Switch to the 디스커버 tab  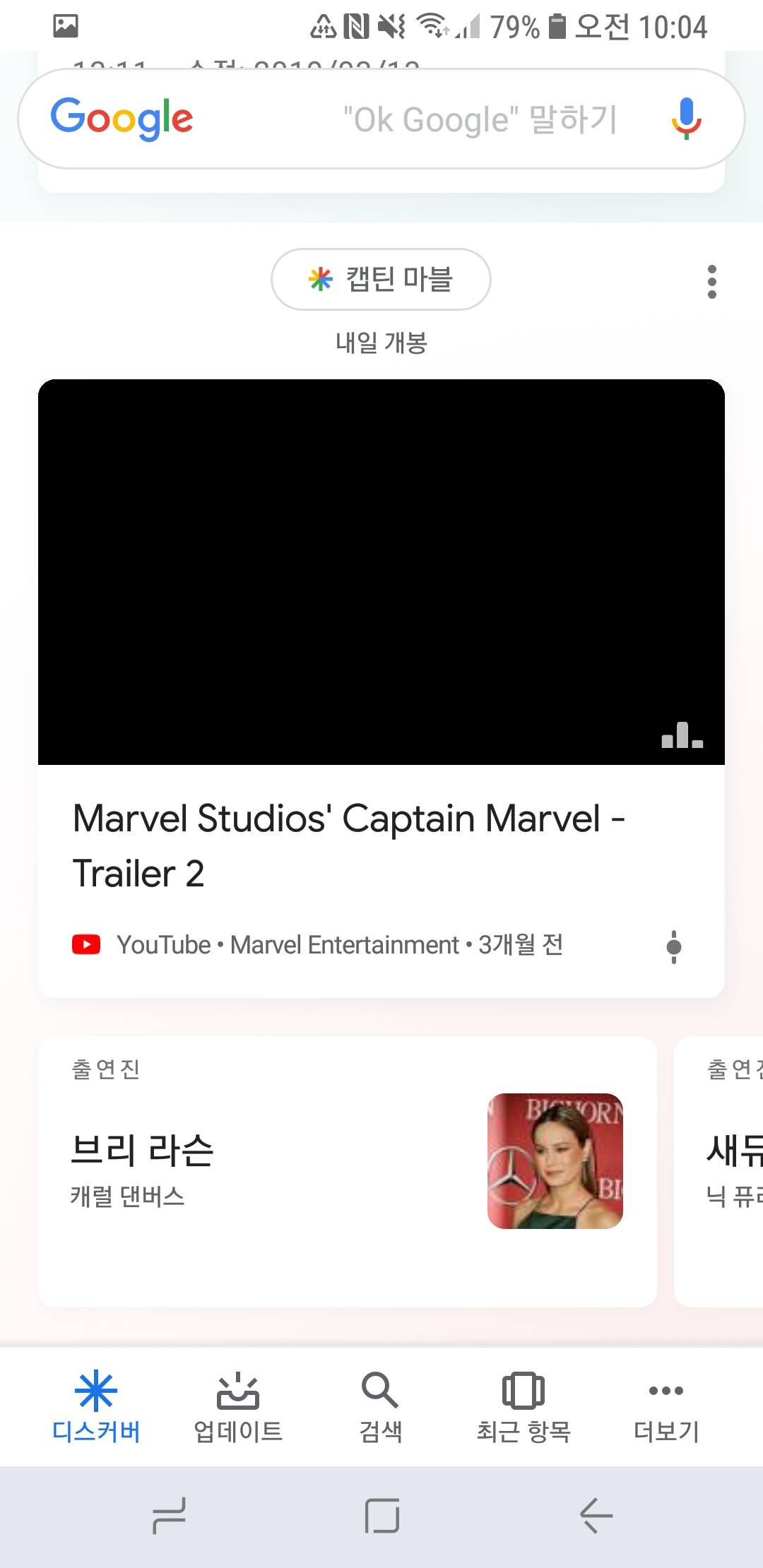pyautogui.click(x=96, y=1407)
